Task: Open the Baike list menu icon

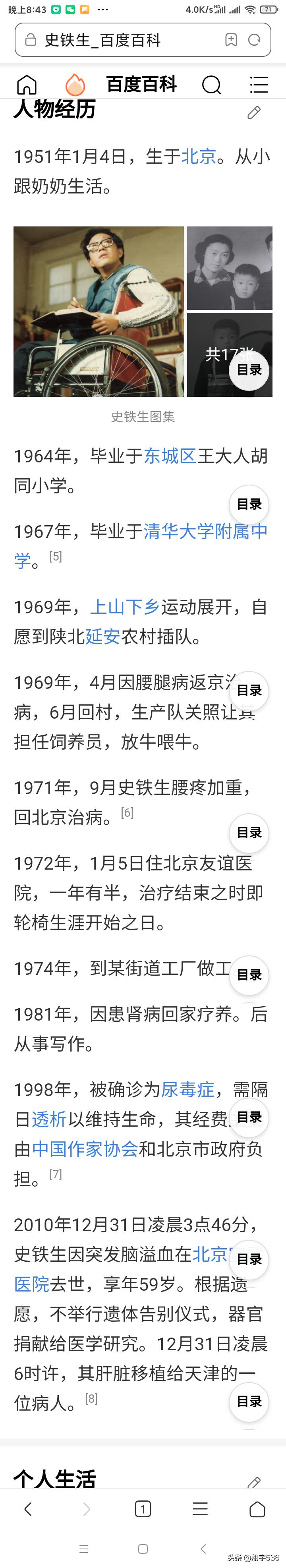Action: [259, 85]
